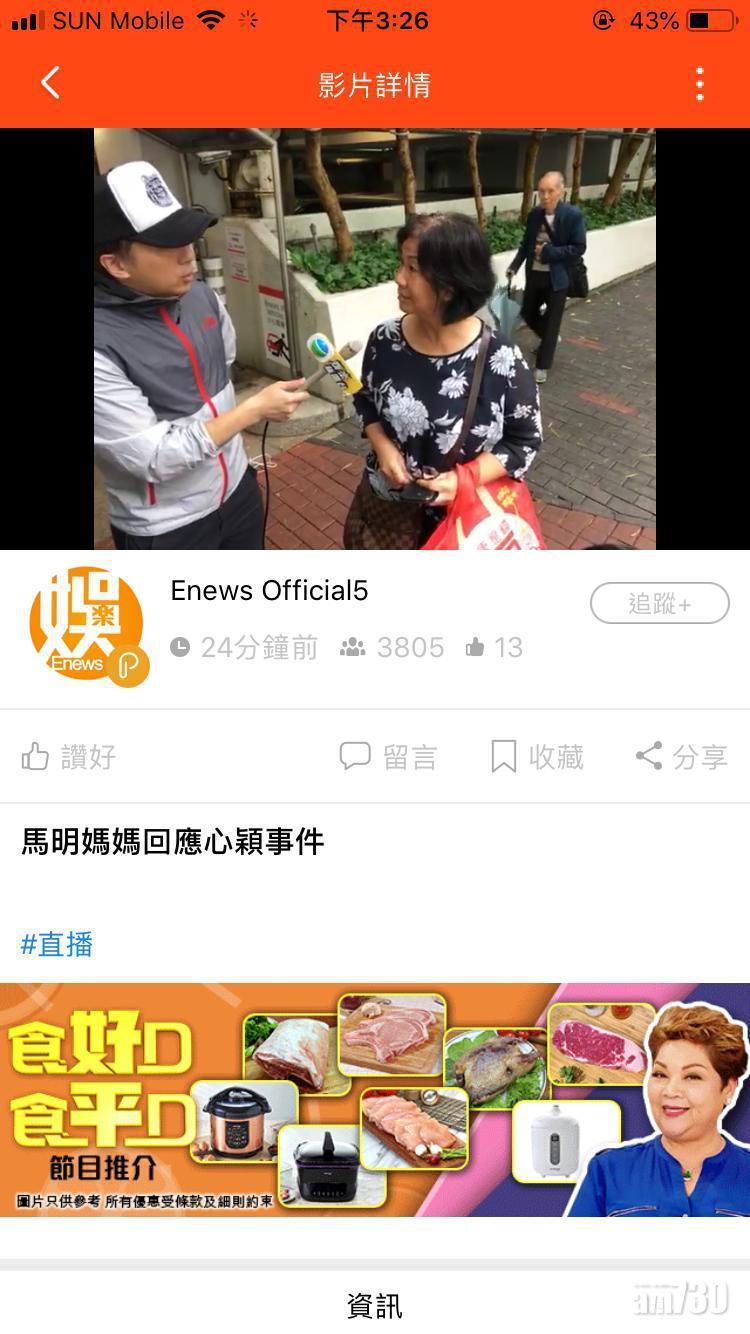
Task: Bookmark the video with 收藏
Action: [537, 757]
